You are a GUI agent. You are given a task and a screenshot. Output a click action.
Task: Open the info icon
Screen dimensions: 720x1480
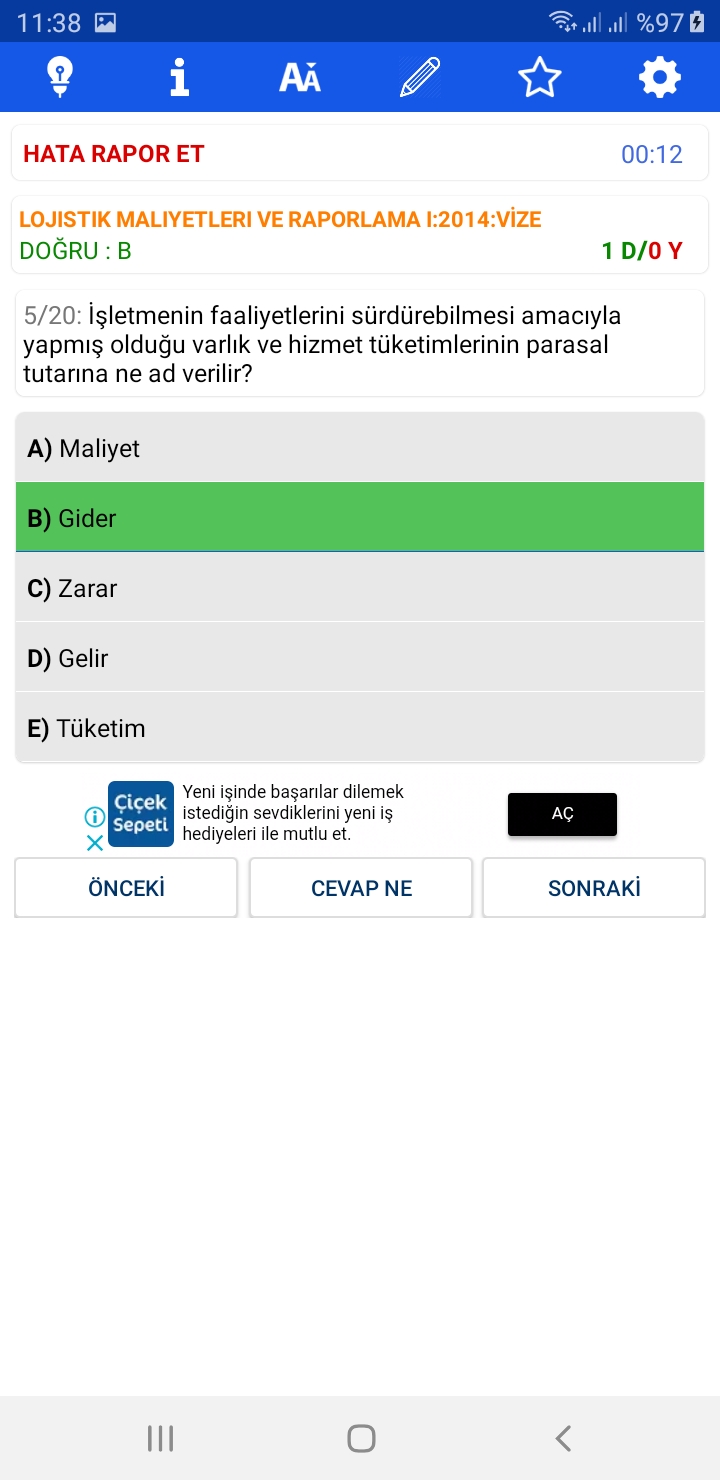click(x=180, y=77)
